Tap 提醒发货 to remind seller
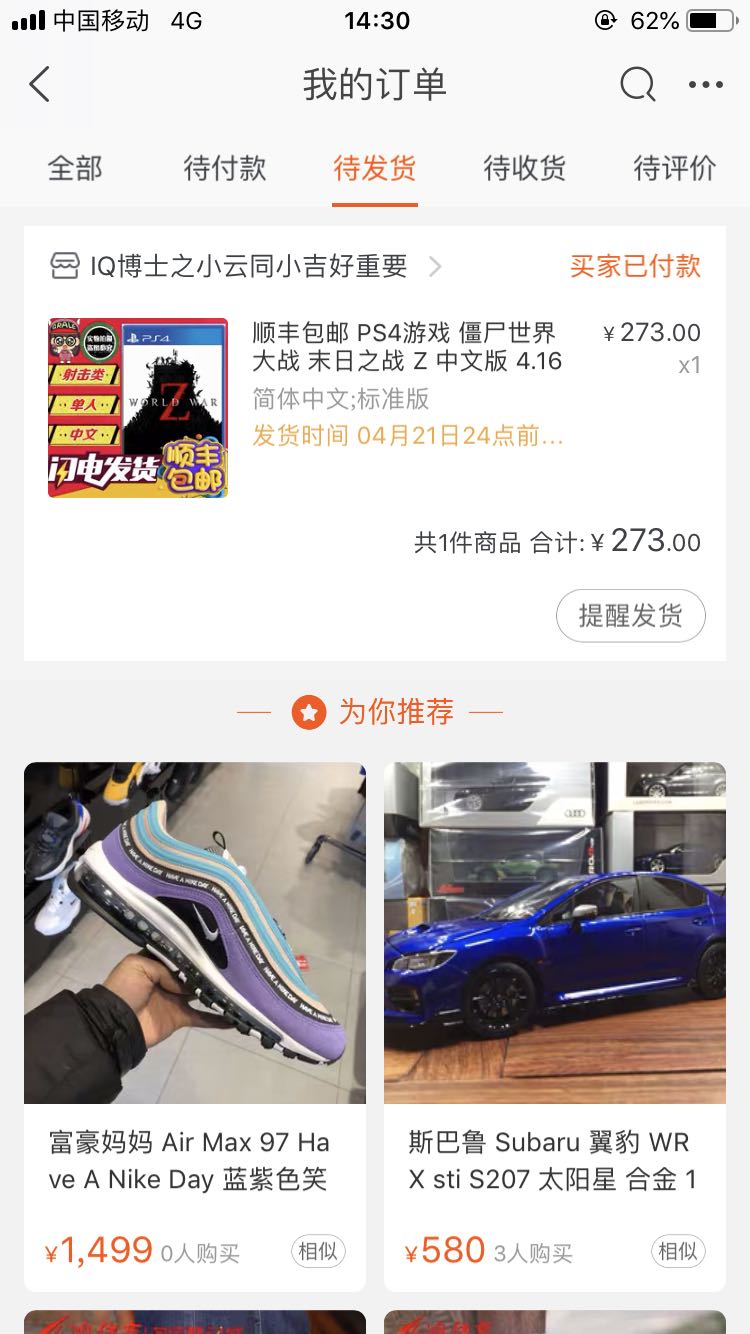This screenshot has width=750, height=1334. point(630,615)
